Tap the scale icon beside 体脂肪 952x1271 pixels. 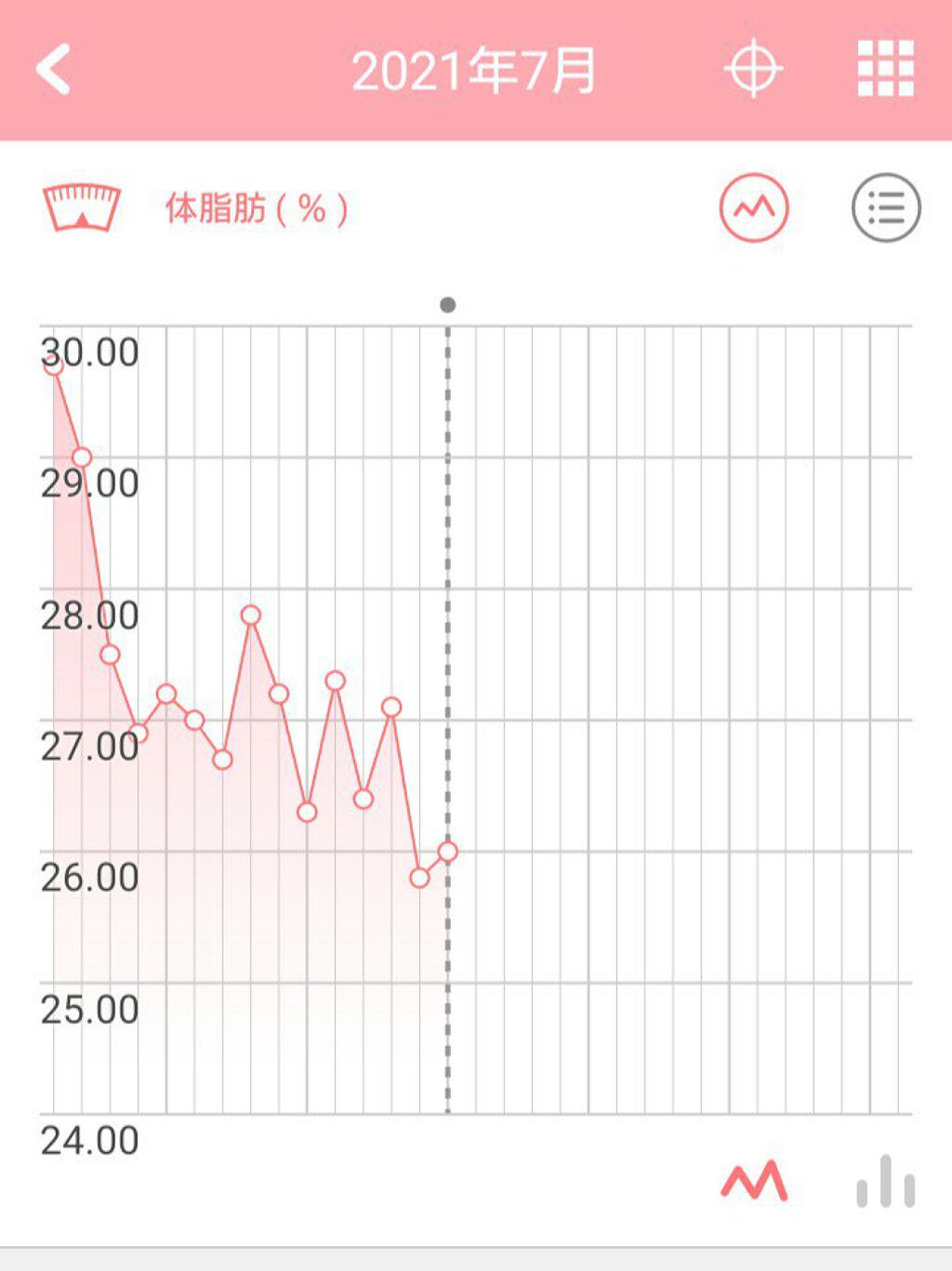coord(82,207)
